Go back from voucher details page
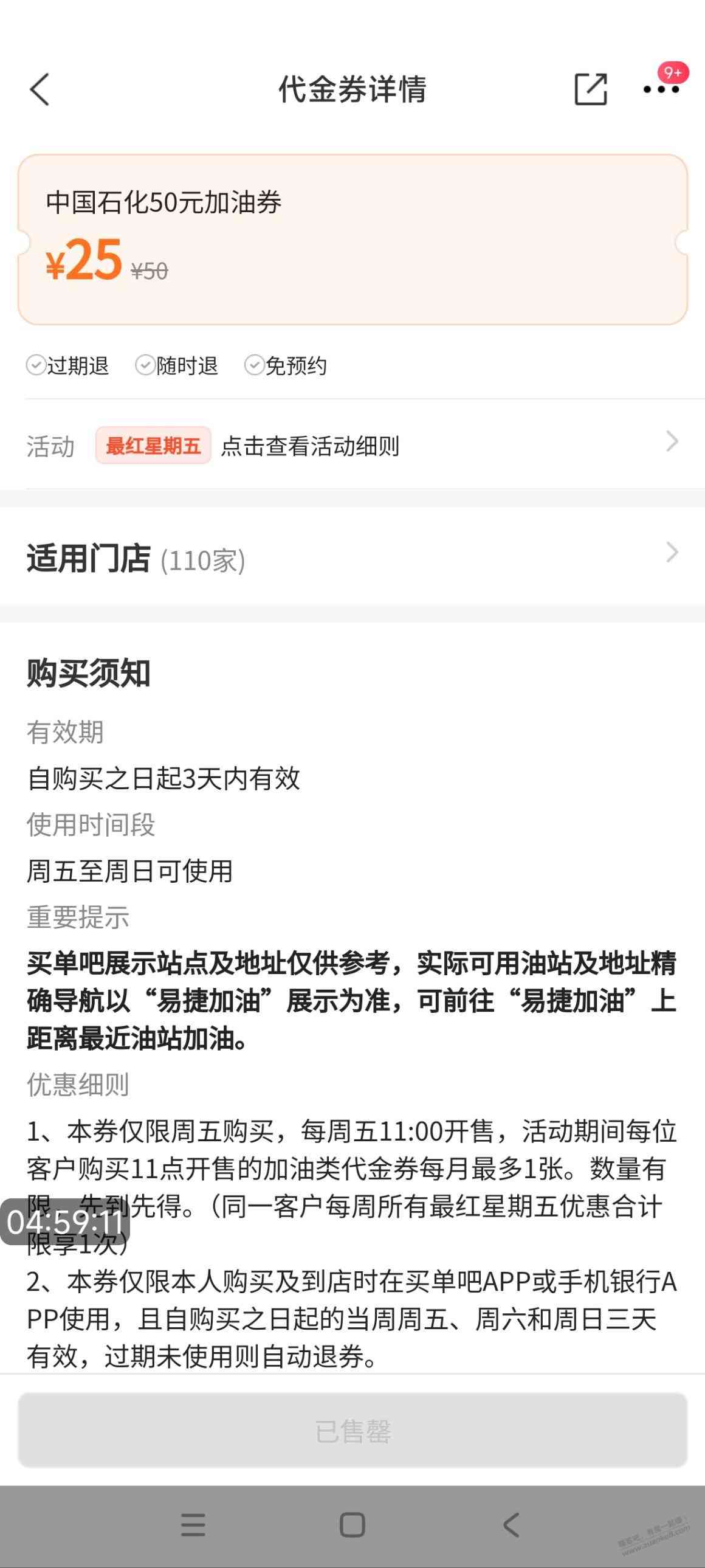 tap(40, 90)
